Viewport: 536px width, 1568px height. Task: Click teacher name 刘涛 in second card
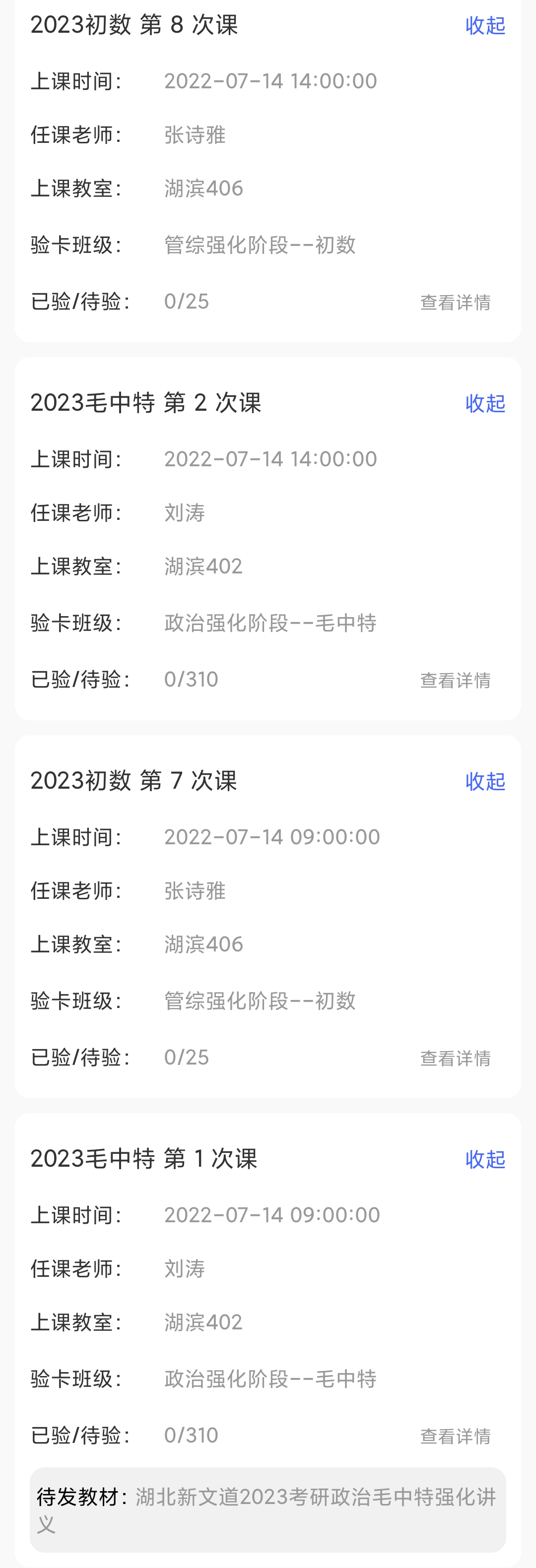[185, 513]
